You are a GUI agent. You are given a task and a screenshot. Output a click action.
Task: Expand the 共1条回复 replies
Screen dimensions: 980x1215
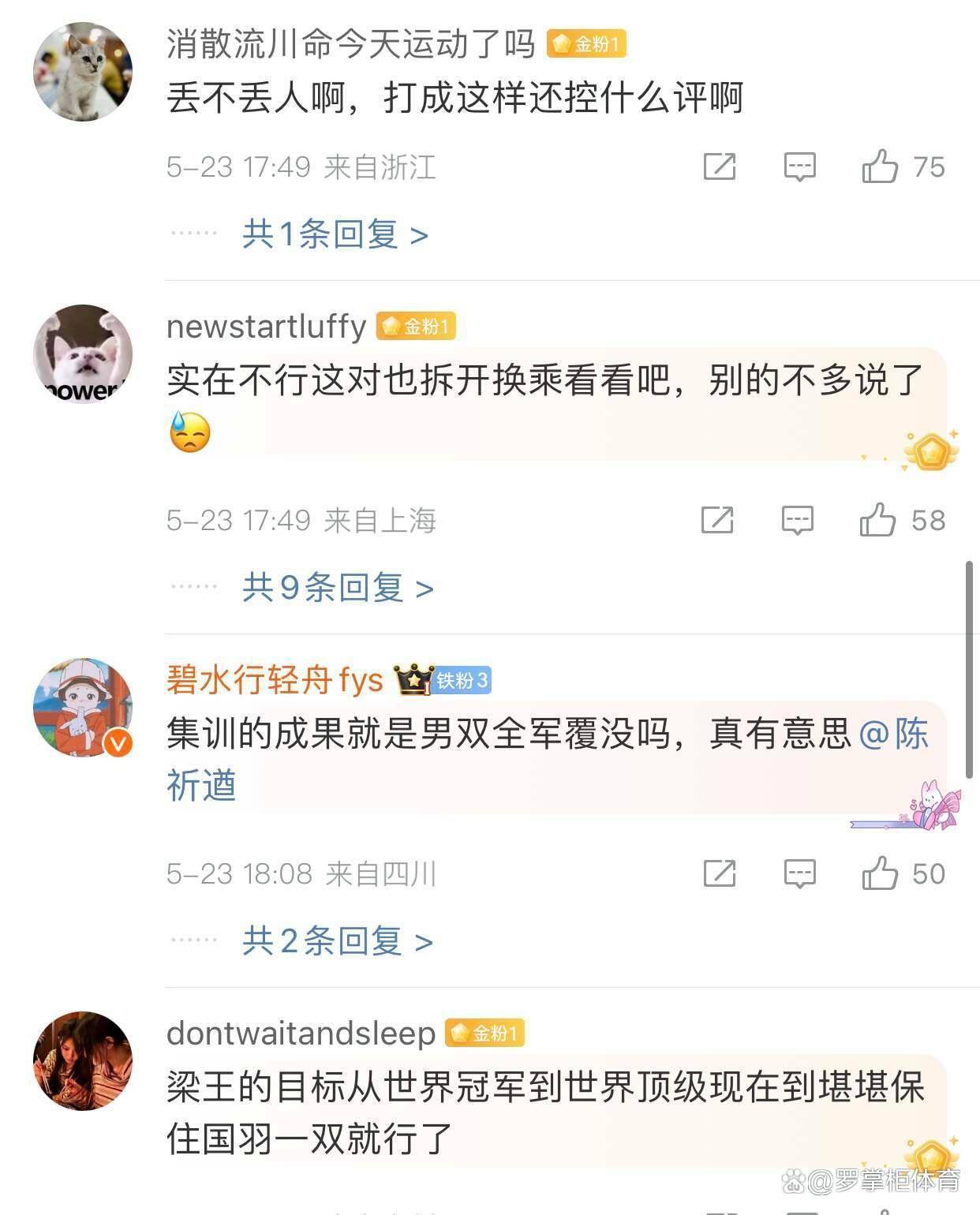335,234
